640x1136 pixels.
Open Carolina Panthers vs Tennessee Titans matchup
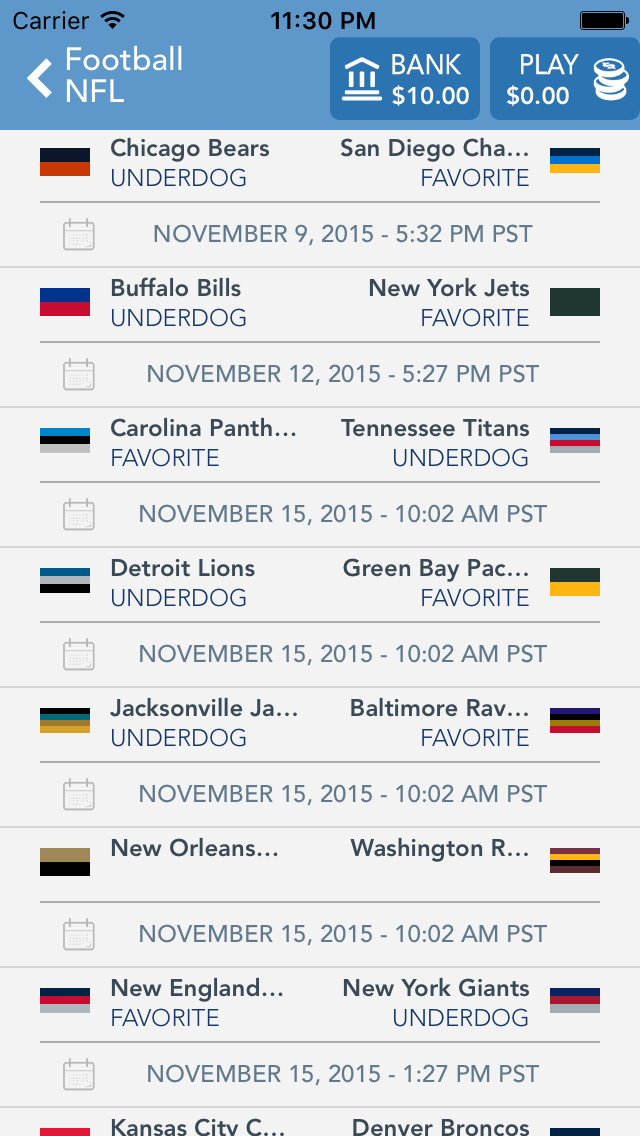[320, 443]
